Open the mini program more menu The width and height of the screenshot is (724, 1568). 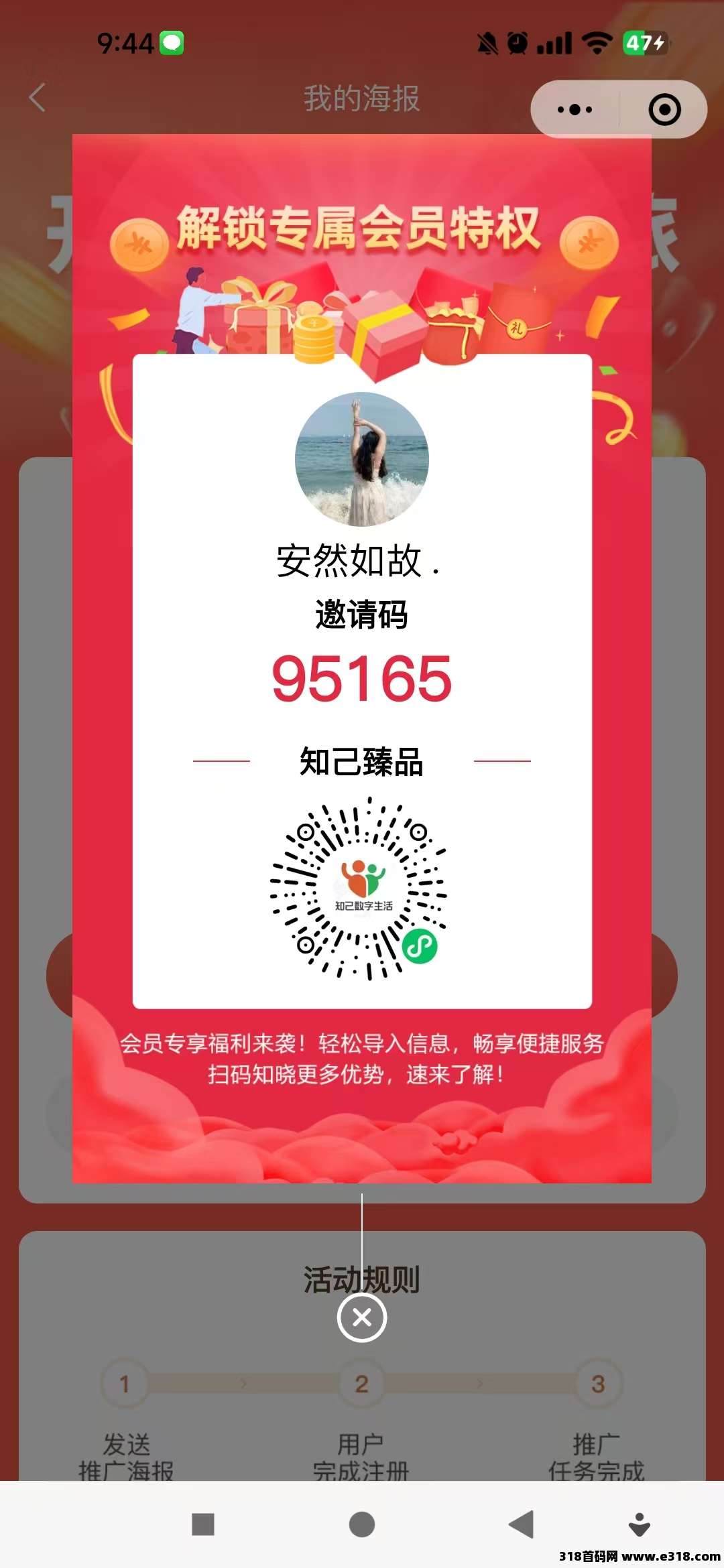[575, 109]
